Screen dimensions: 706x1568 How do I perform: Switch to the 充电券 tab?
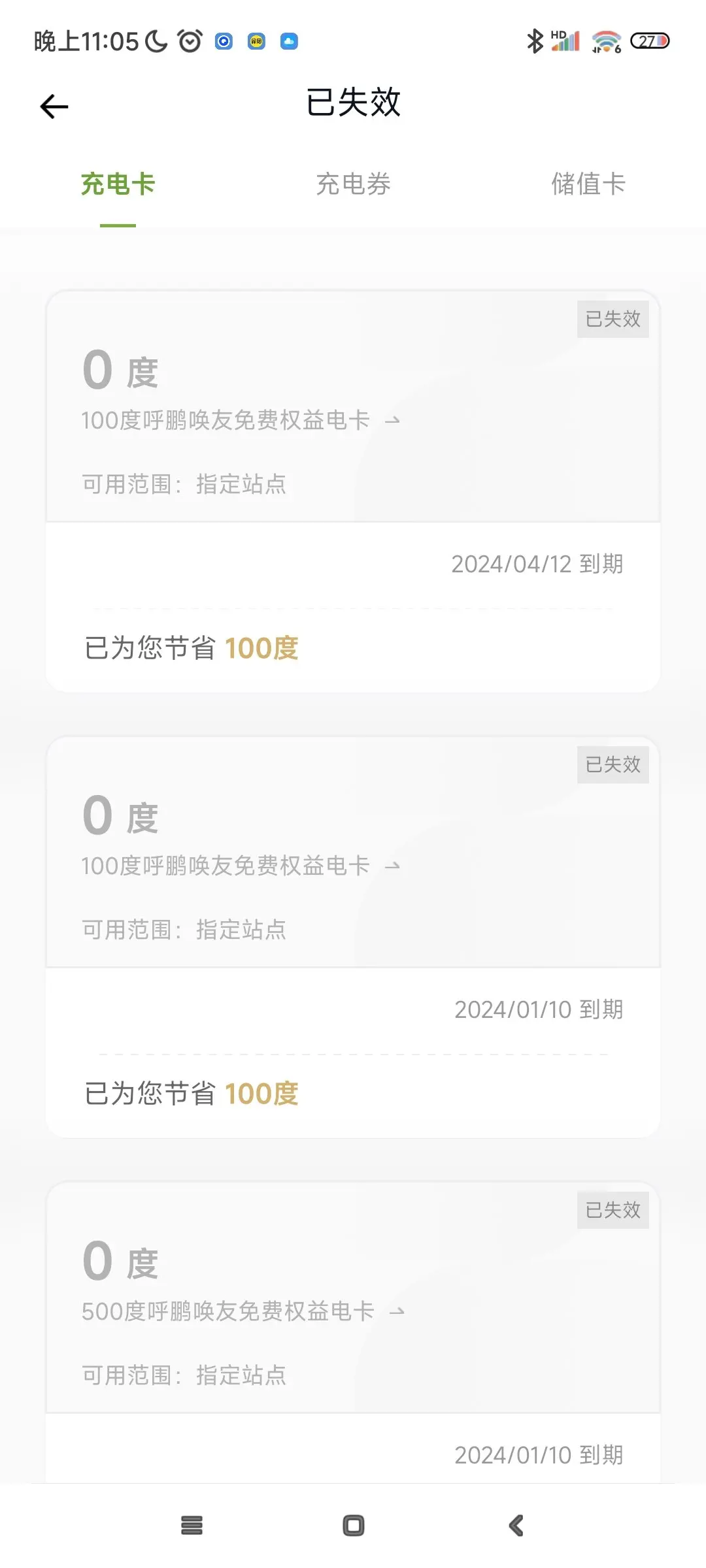[353, 184]
